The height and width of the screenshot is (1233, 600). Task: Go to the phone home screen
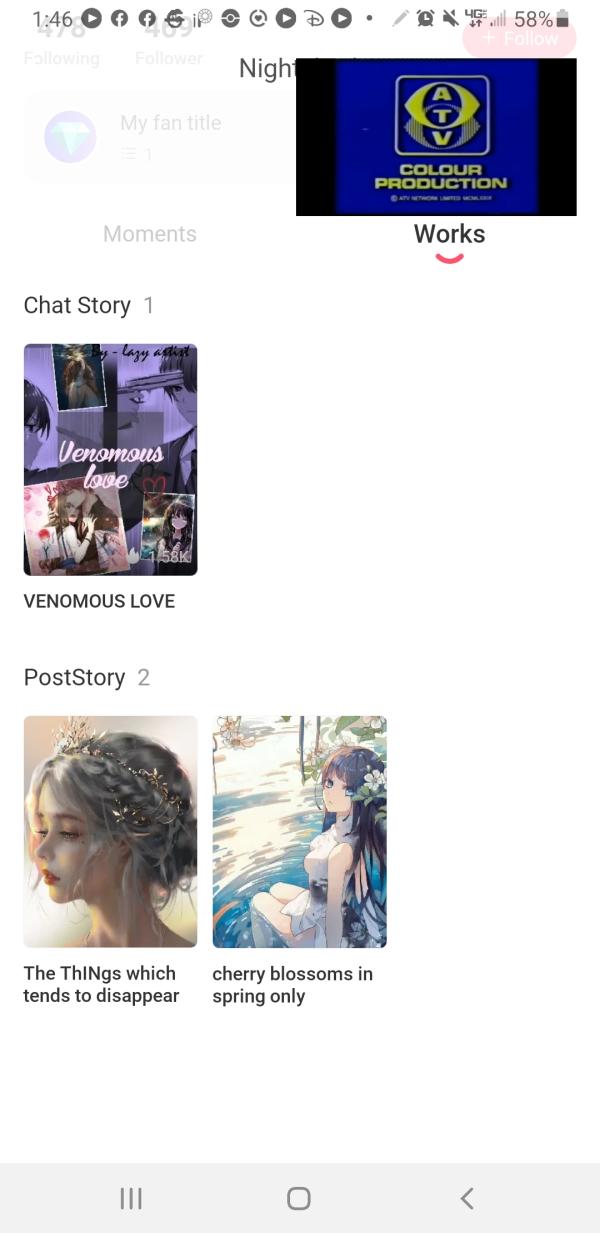tap(298, 1198)
